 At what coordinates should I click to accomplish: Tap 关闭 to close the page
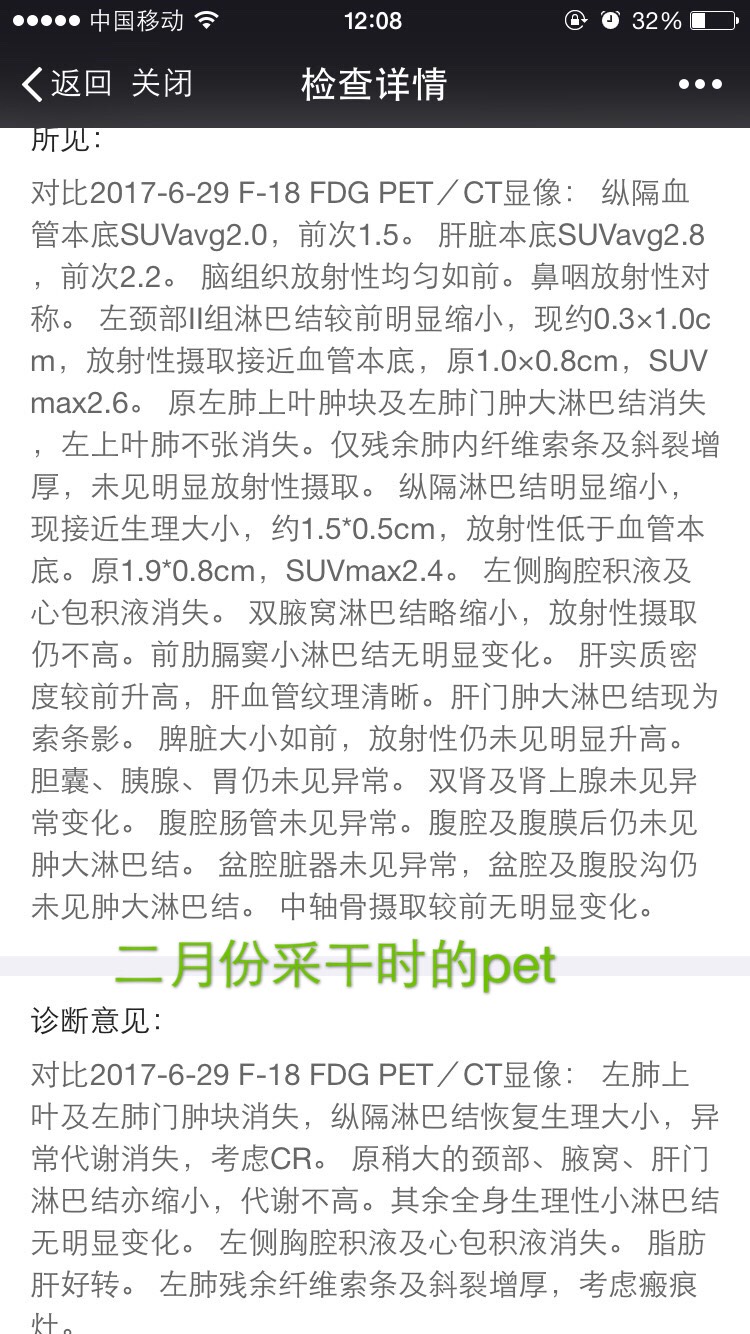coord(161,84)
